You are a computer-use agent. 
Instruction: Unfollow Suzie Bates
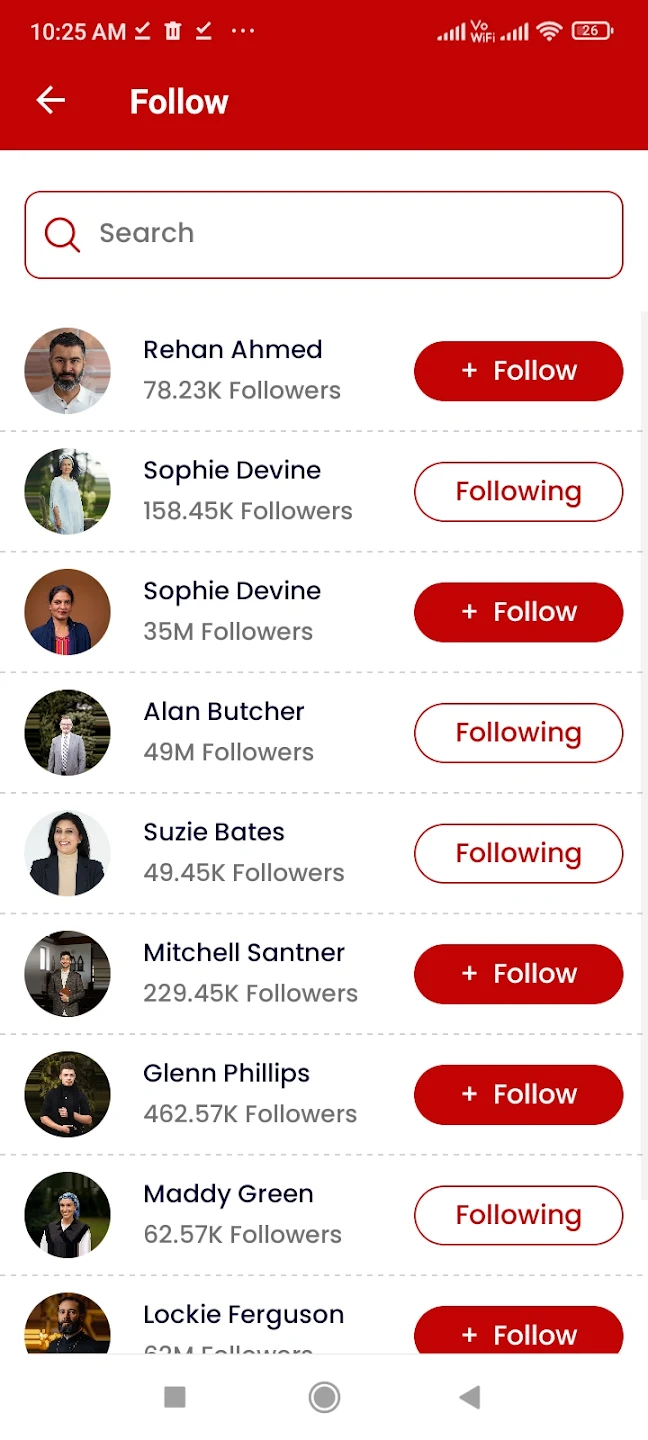[x=518, y=853]
